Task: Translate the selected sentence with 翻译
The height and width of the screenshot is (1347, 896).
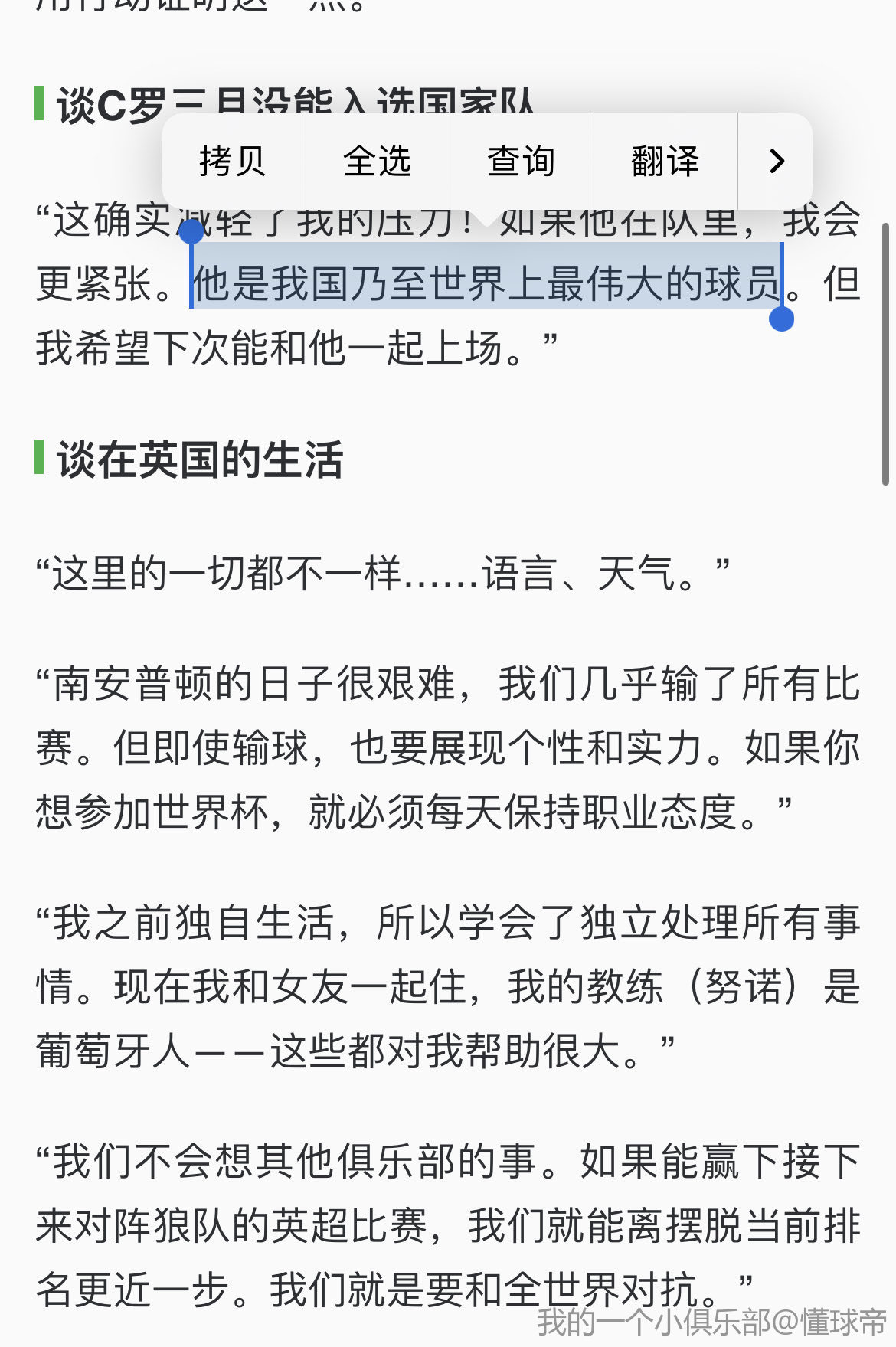Action: point(665,161)
